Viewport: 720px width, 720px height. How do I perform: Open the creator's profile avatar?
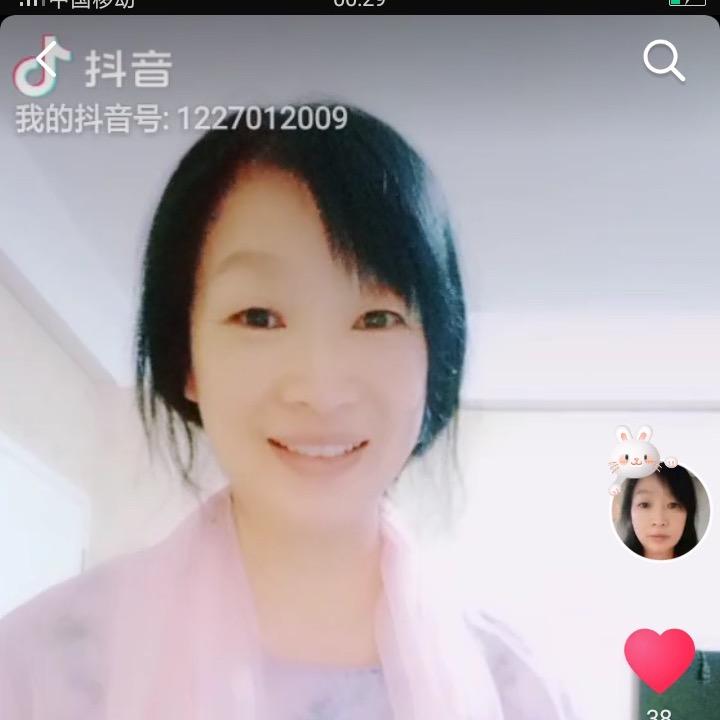(x=660, y=511)
